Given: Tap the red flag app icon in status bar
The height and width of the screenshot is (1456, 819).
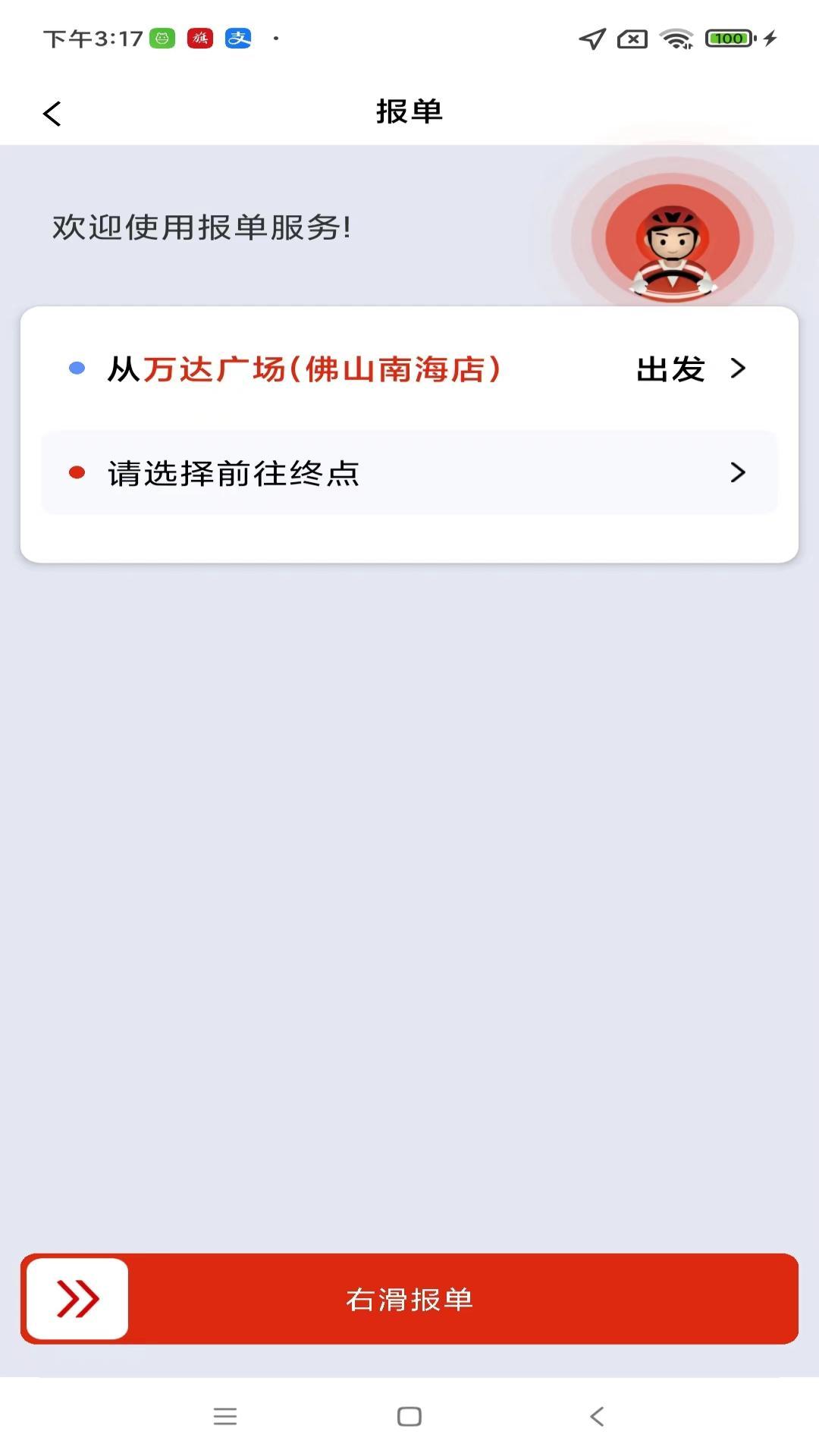Looking at the screenshot, I should click(x=199, y=37).
